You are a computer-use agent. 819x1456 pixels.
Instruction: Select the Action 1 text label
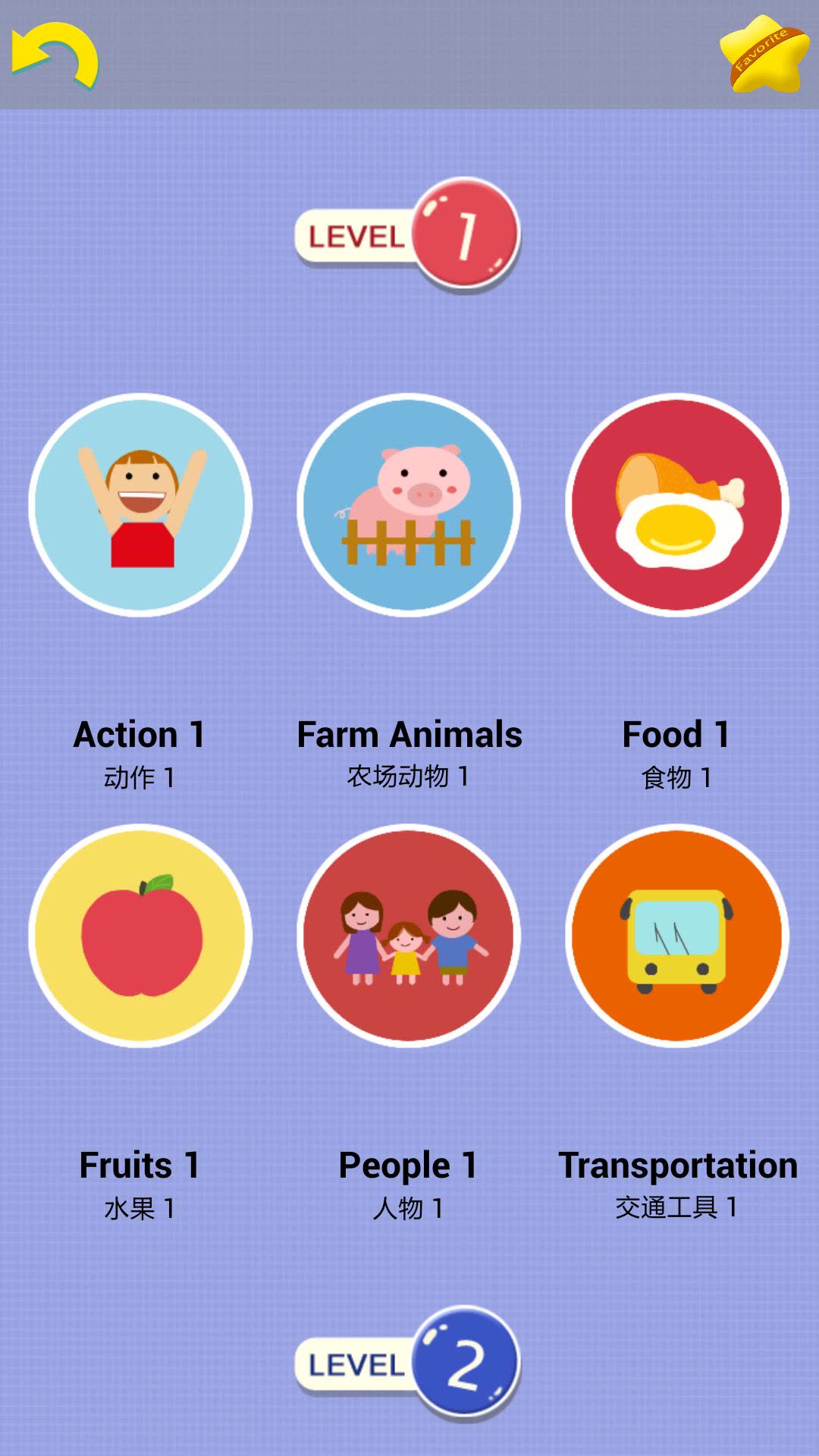(x=139, y=734)
